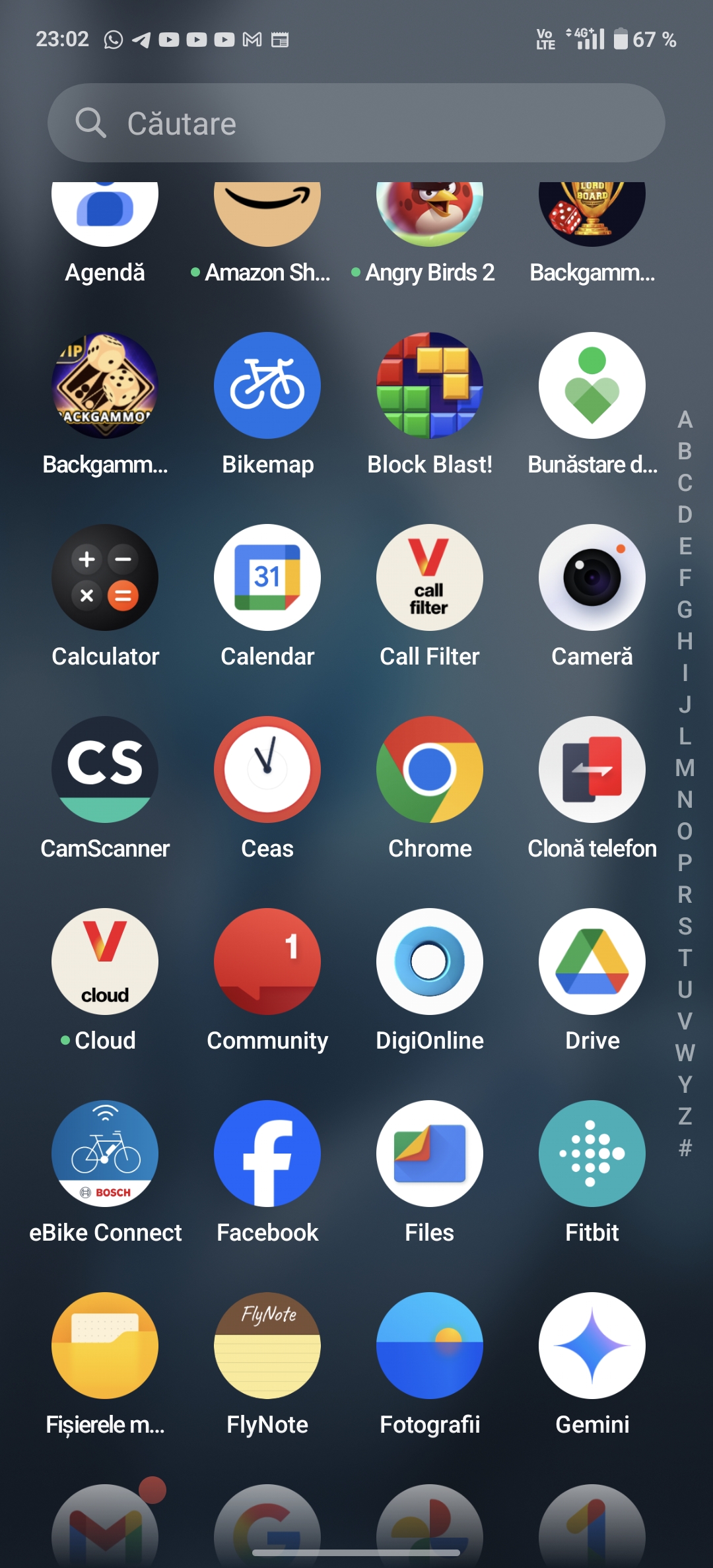This screenshot has width=713, height=1568.
Task: Open the FlyNote app
Action: pos(267,1346)
